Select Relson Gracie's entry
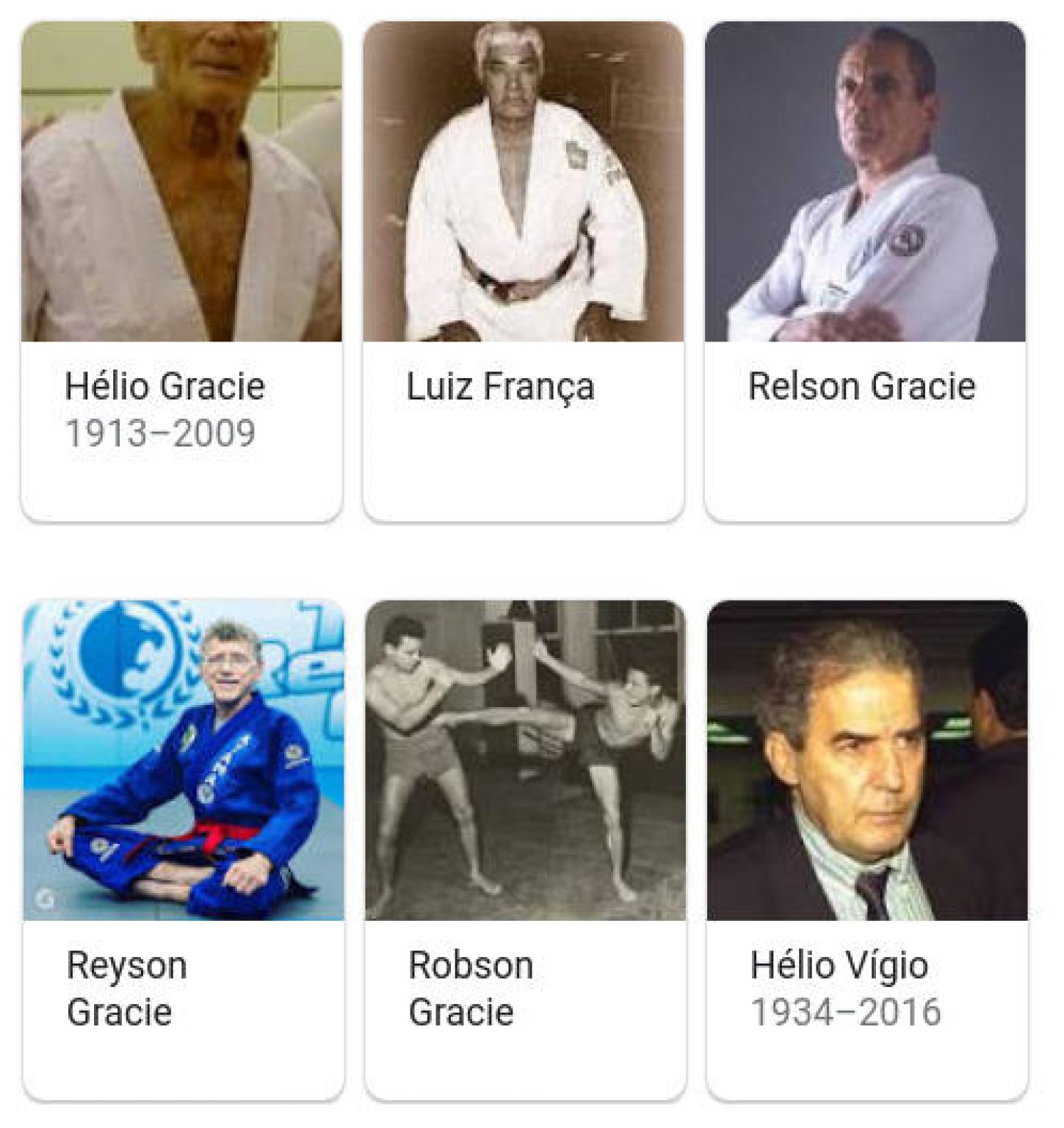 point(861,386)
